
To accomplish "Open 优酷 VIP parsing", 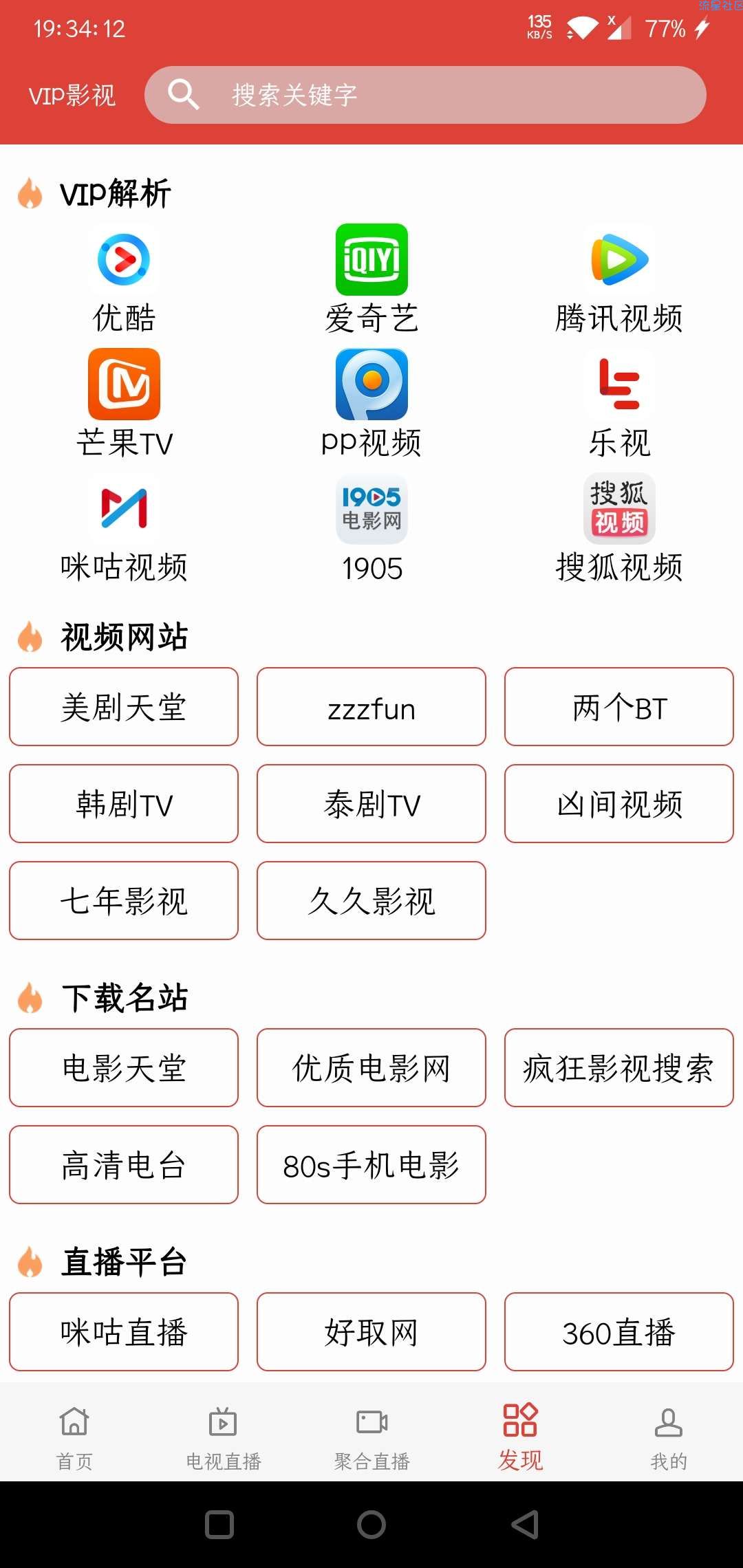I will 124,279.
